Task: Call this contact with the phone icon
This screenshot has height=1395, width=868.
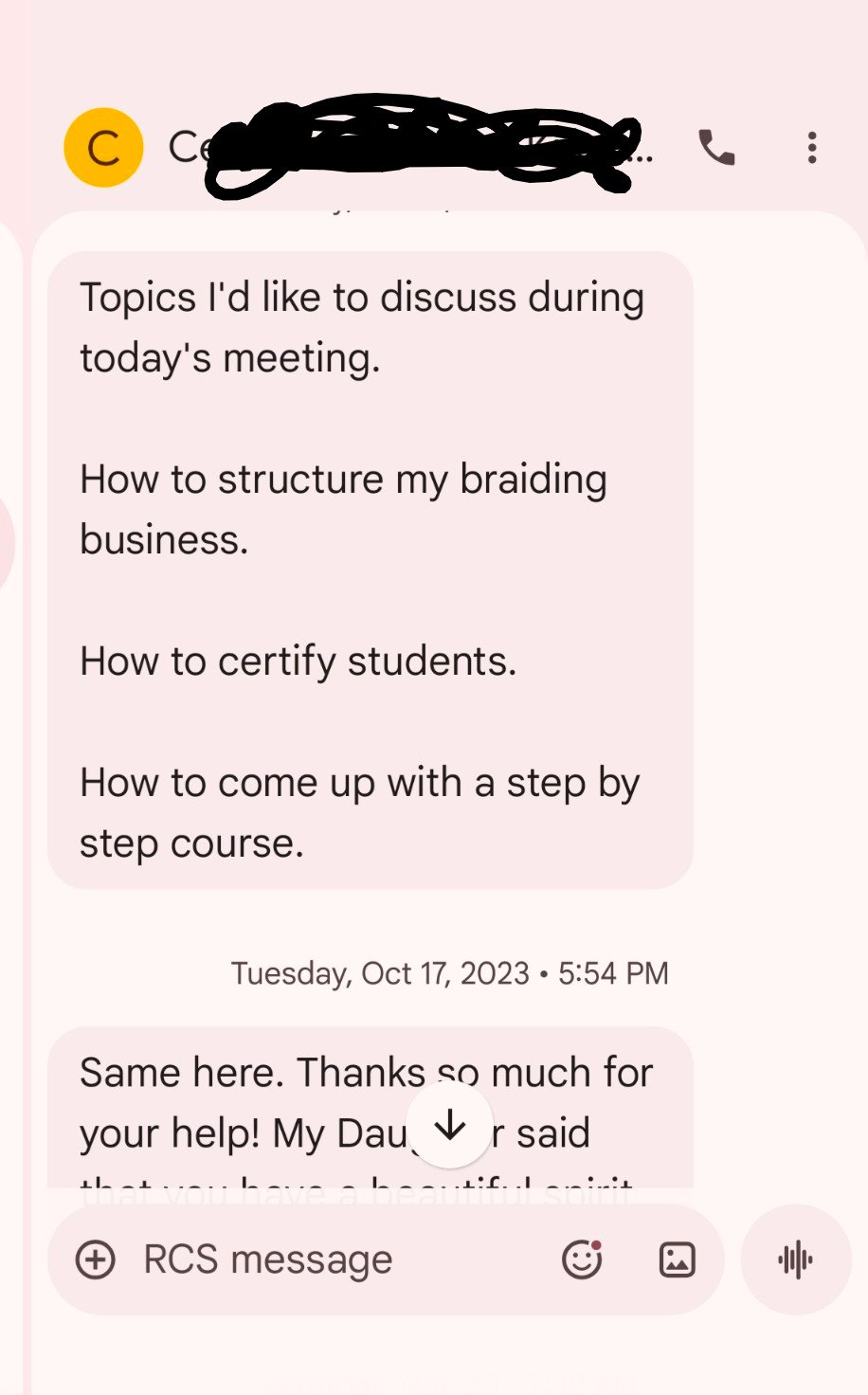Action: [716, 148]
